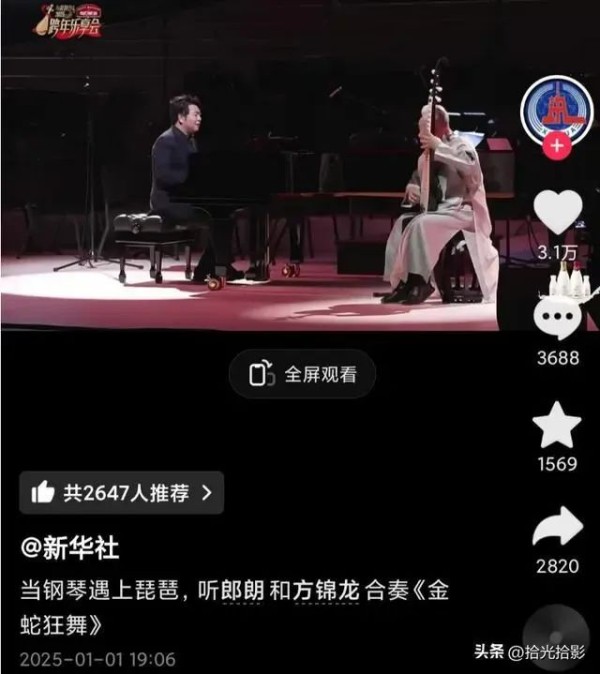
Task: Open the @新华社 username link
Action: [x=70, y=547]
